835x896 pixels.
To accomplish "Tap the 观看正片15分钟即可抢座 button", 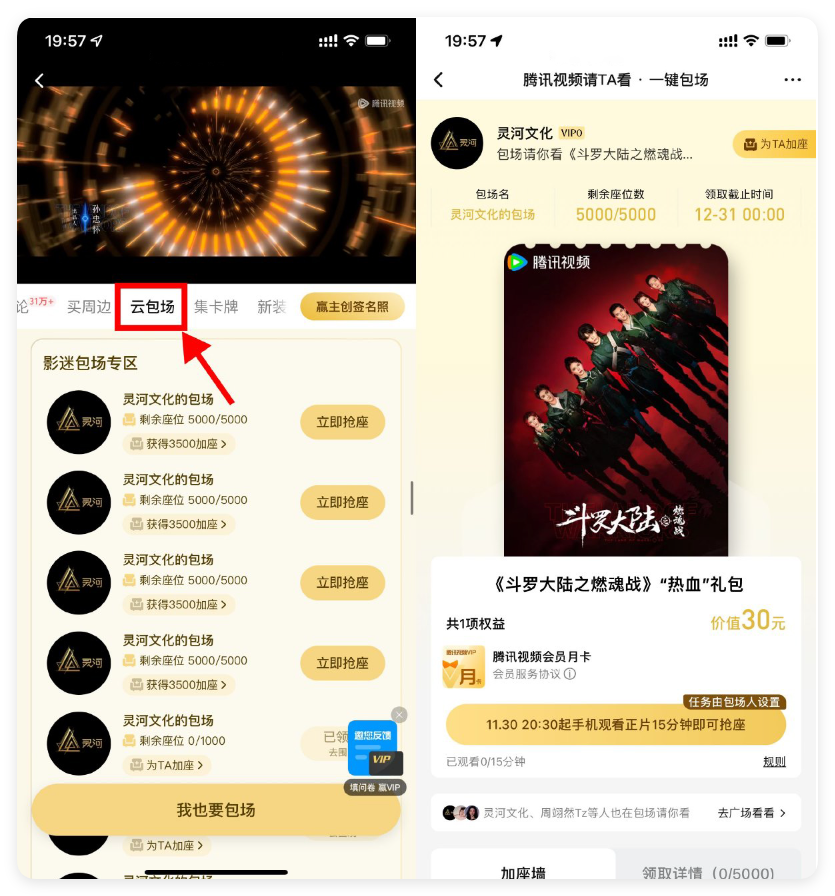I will tap(615, 724).
